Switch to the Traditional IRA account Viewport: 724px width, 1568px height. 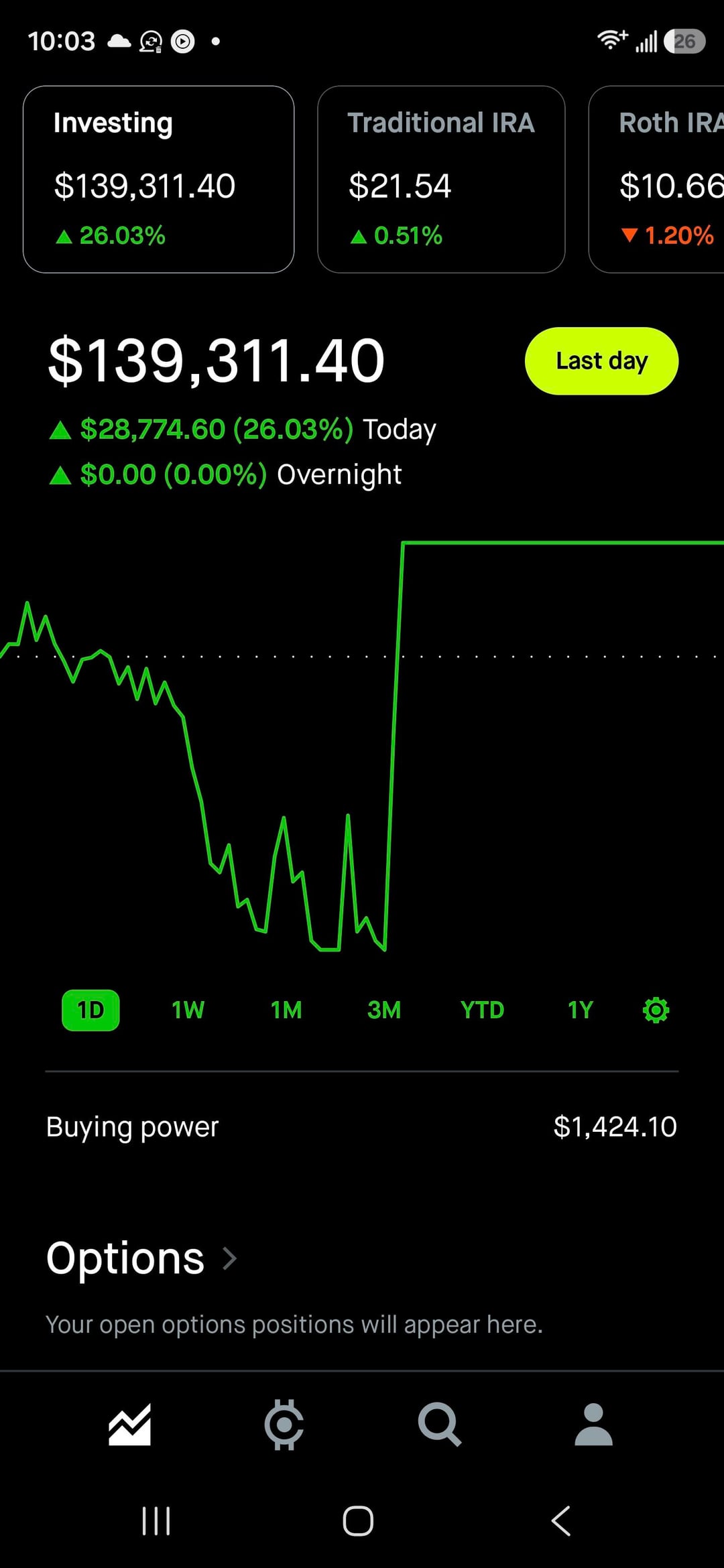pos(440,179)
